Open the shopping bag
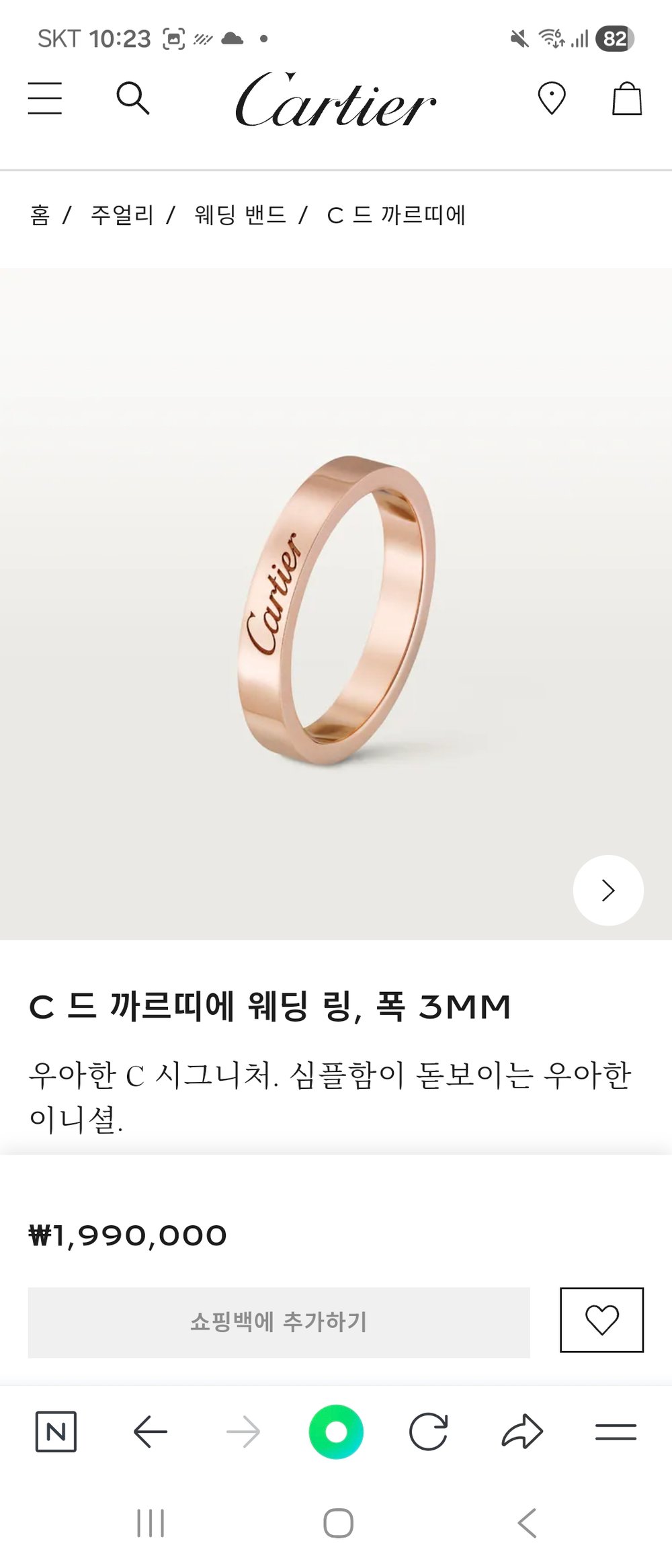 pos(626,98)
